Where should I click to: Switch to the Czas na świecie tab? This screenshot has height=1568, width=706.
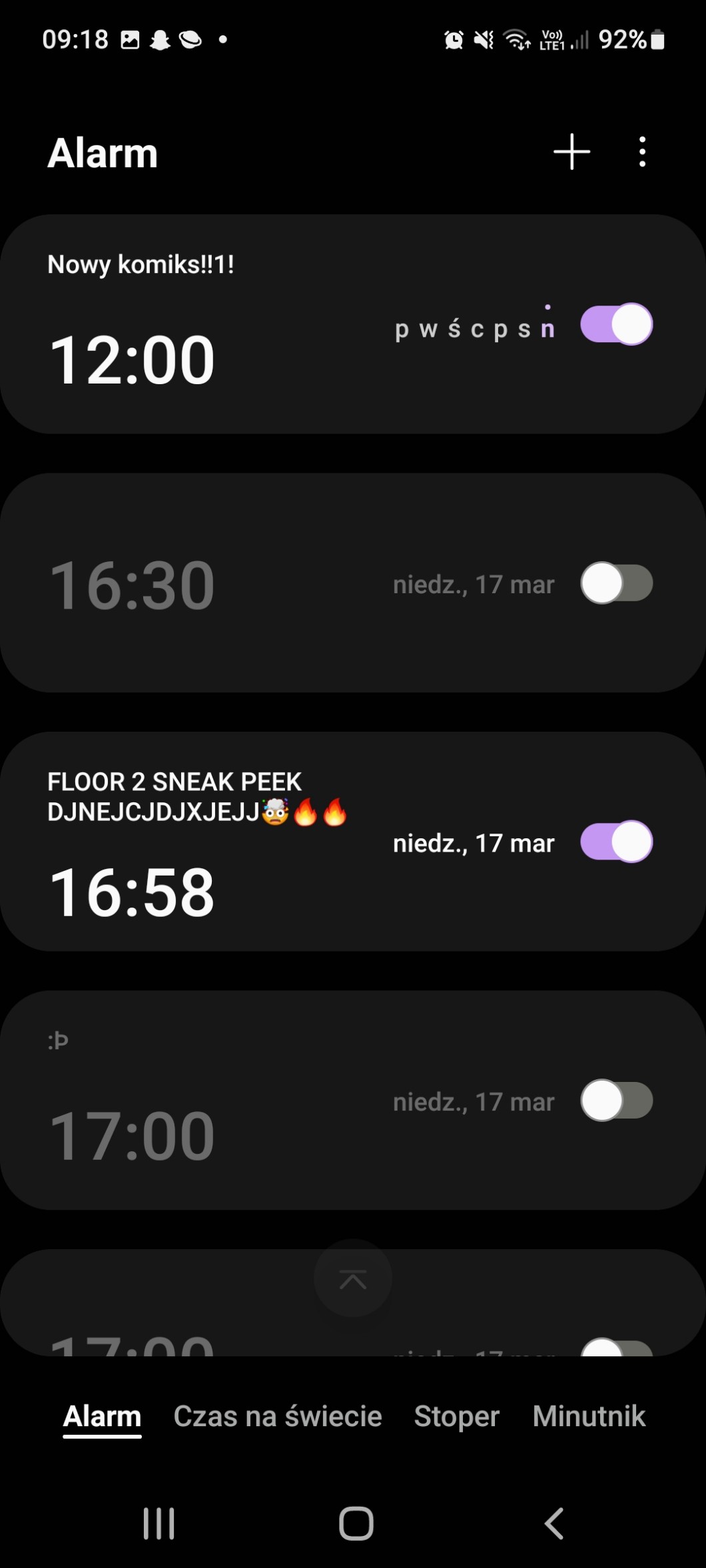(x=278, y=1416)
